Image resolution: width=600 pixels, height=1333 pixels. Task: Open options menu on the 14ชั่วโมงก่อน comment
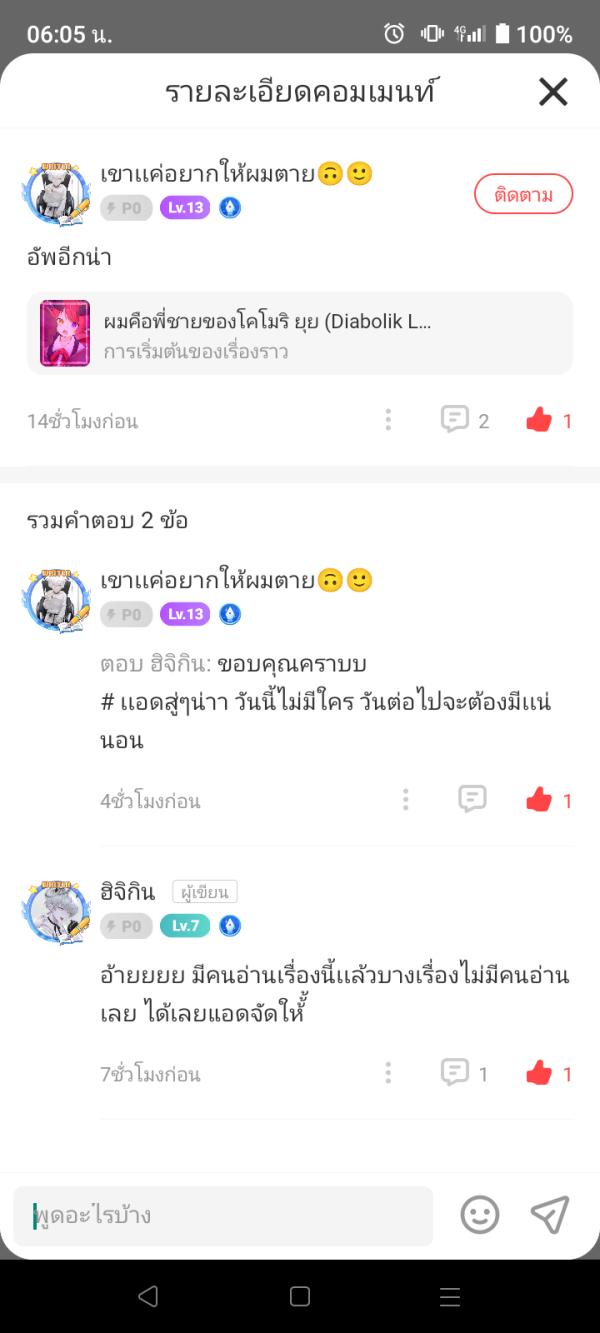(x=388, y=420)
